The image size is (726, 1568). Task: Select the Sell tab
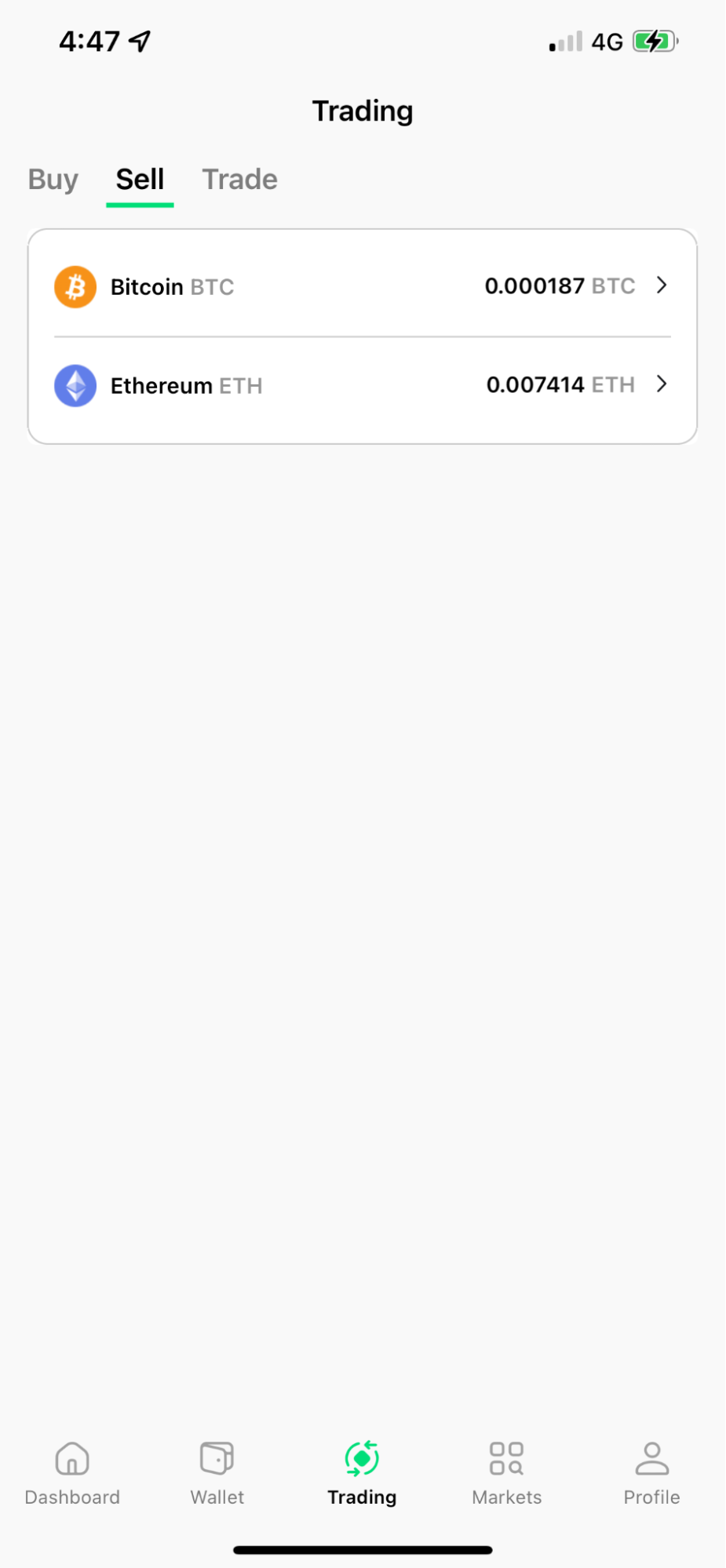click(x=140, y=180)
